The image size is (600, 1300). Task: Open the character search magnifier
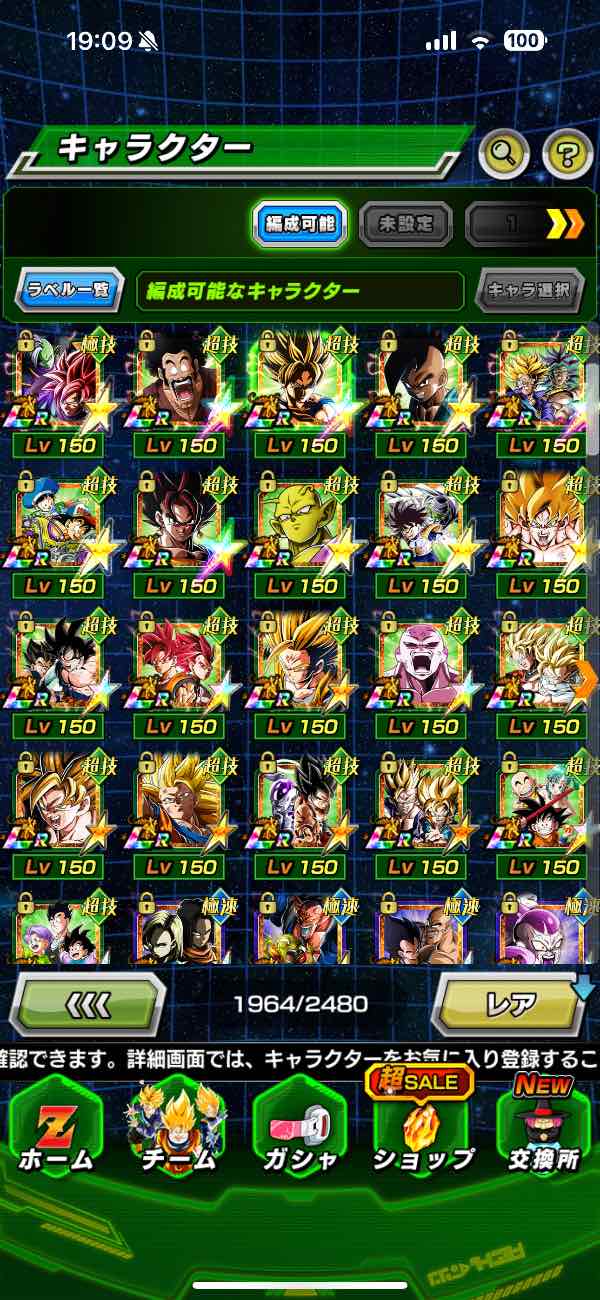pos(503,153)
